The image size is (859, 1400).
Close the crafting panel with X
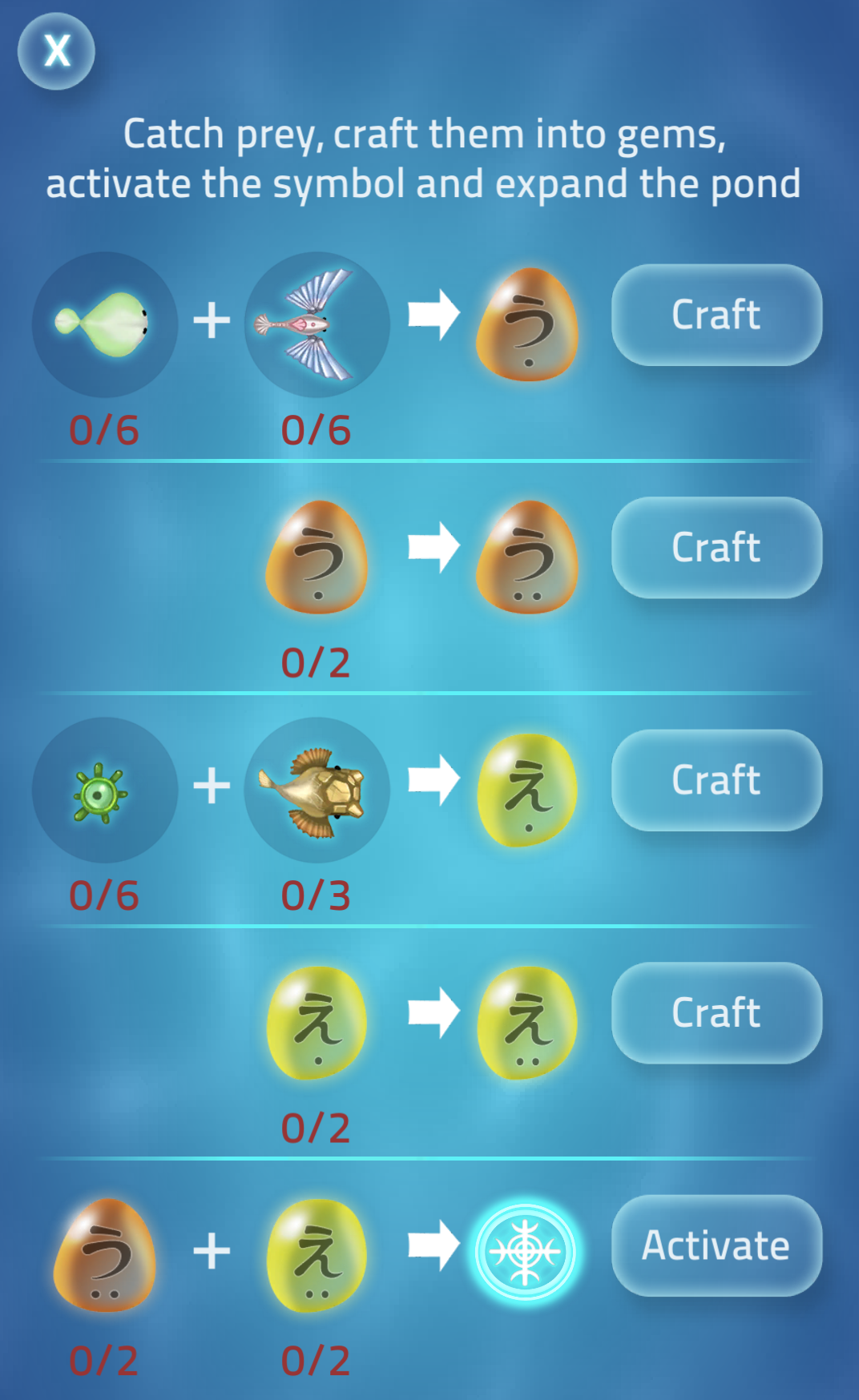tap(56, 51)
